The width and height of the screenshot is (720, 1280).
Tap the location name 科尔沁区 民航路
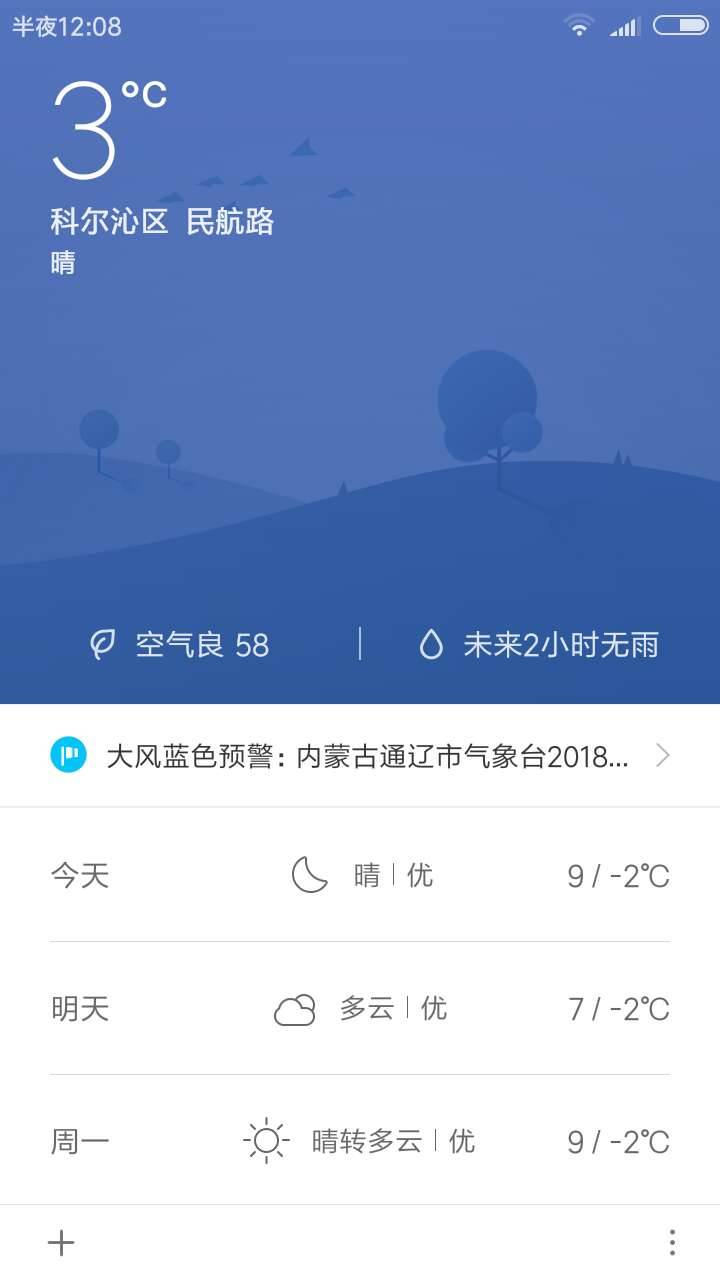(x=164, y=222)
